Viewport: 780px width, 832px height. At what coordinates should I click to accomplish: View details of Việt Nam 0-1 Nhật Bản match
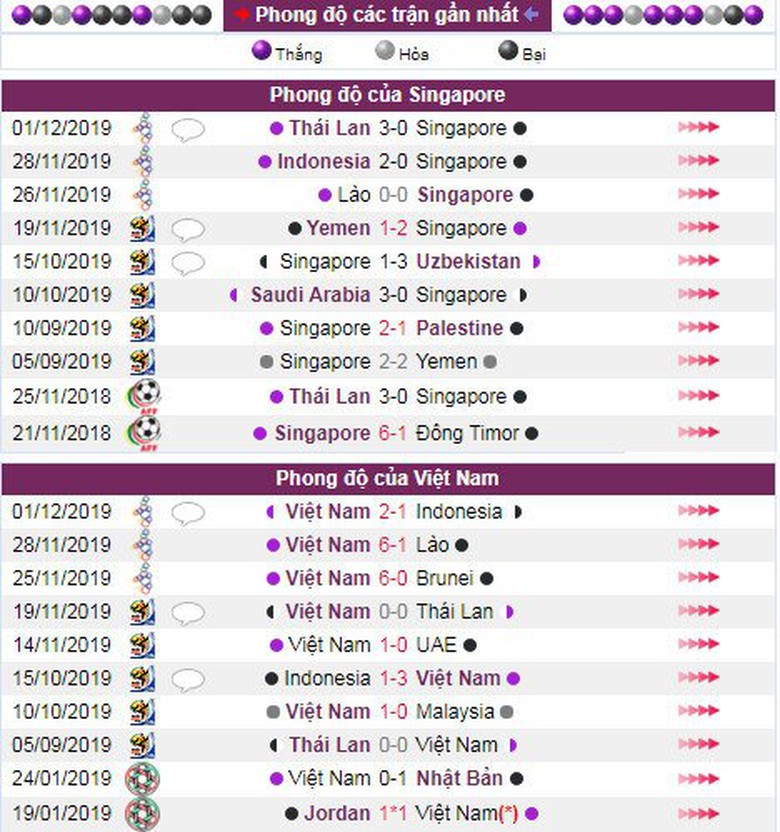[x=698, y=778]
